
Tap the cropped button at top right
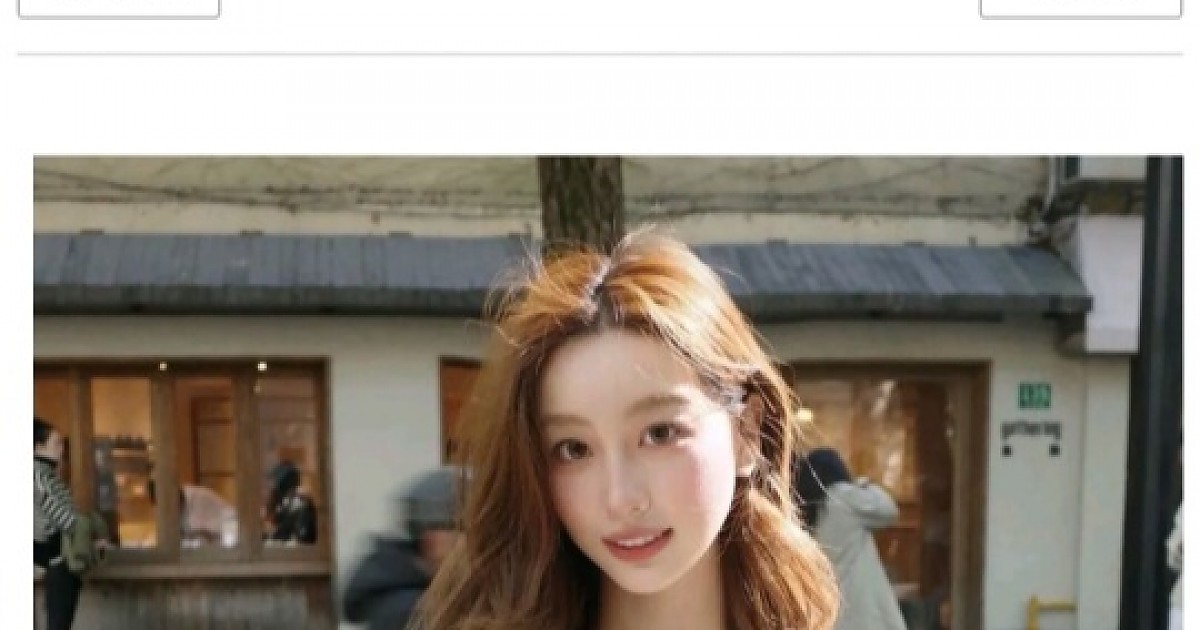click(1080, 8)
